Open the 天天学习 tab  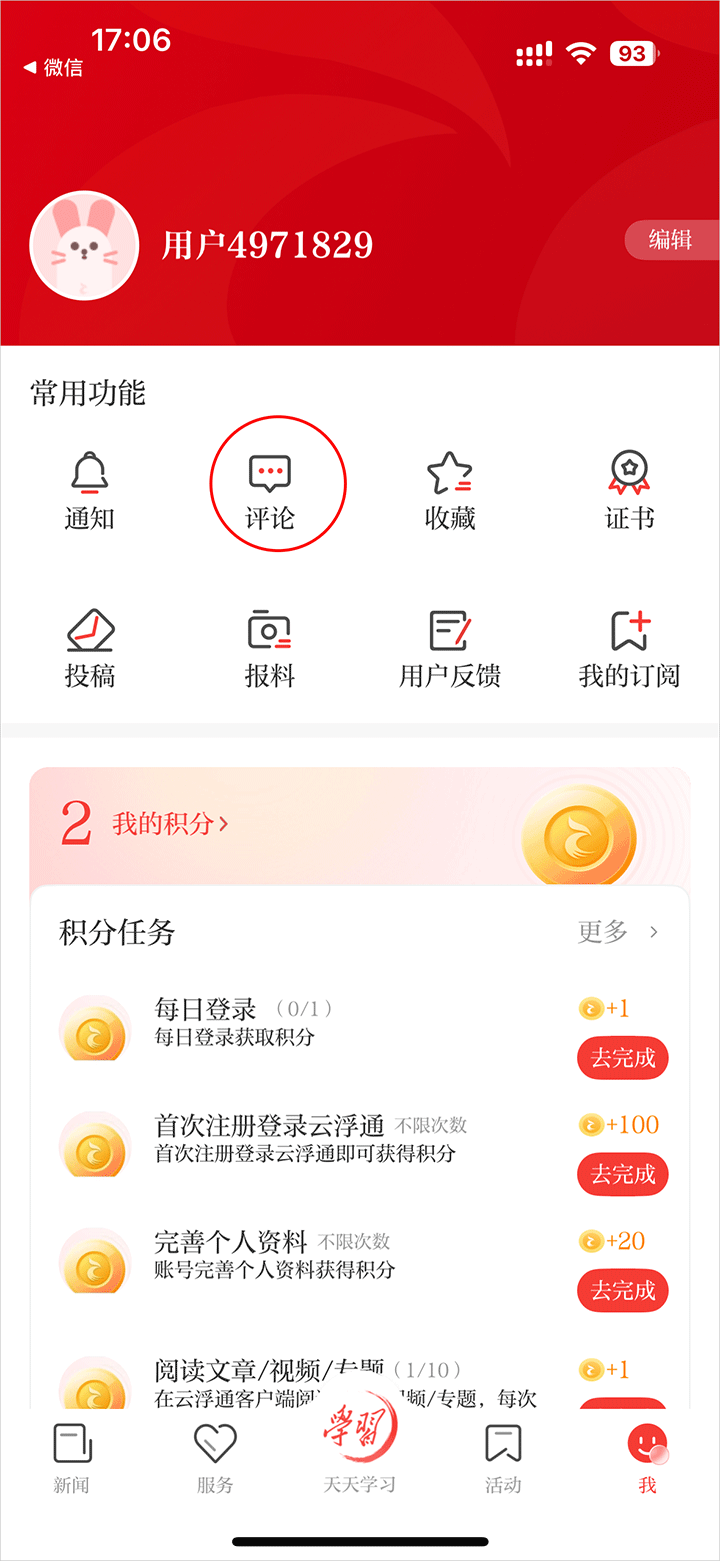[x=359, y=1450]
